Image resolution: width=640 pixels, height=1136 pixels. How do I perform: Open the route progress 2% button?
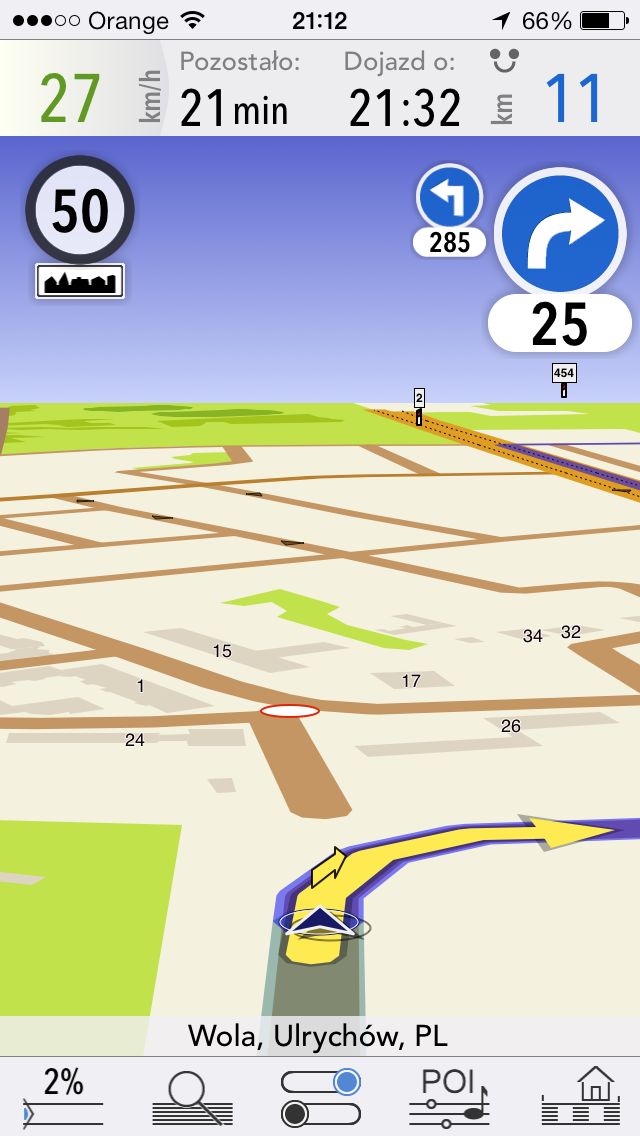click(64, 1097)
